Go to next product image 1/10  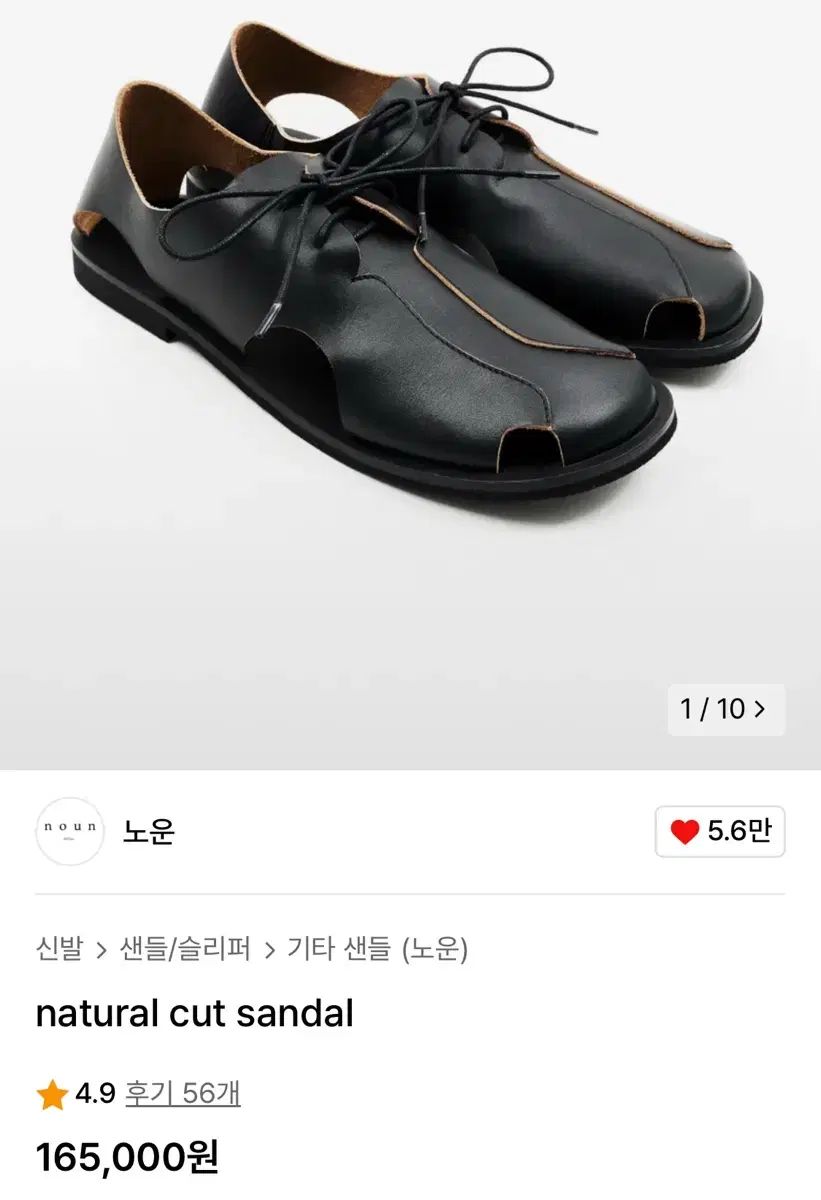point(726,709)
